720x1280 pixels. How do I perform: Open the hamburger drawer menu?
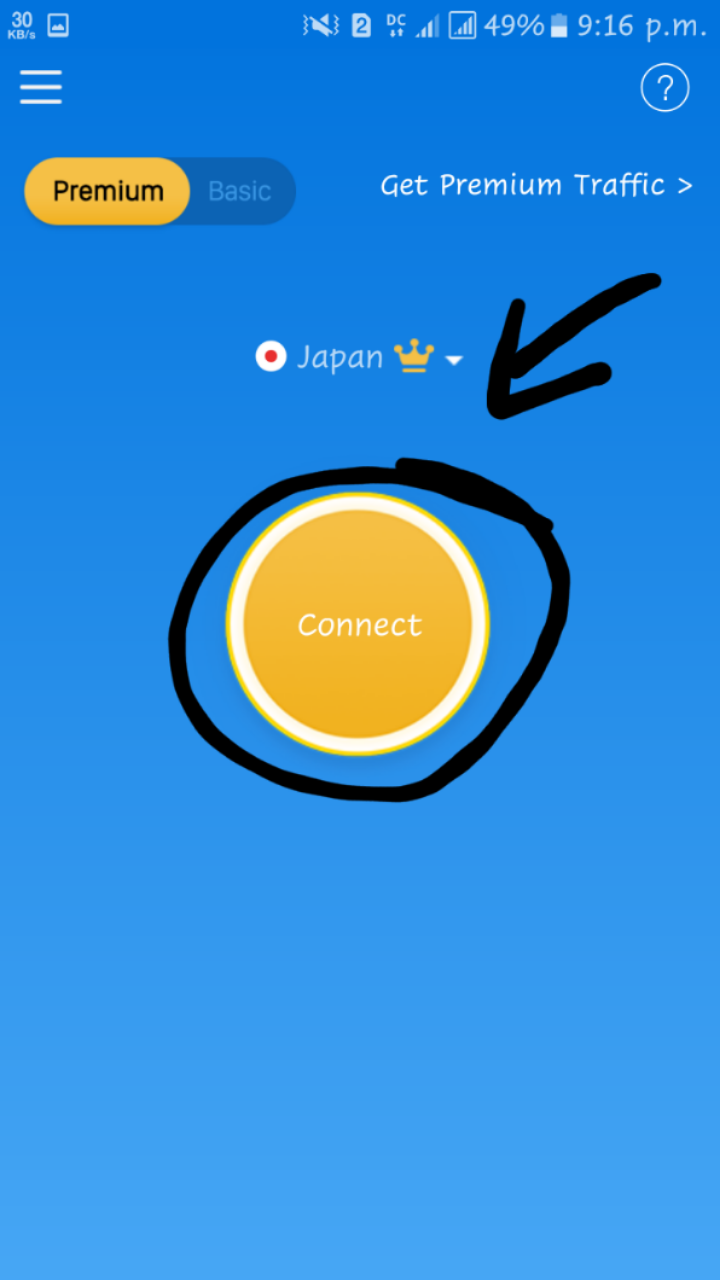coord(41,87)
